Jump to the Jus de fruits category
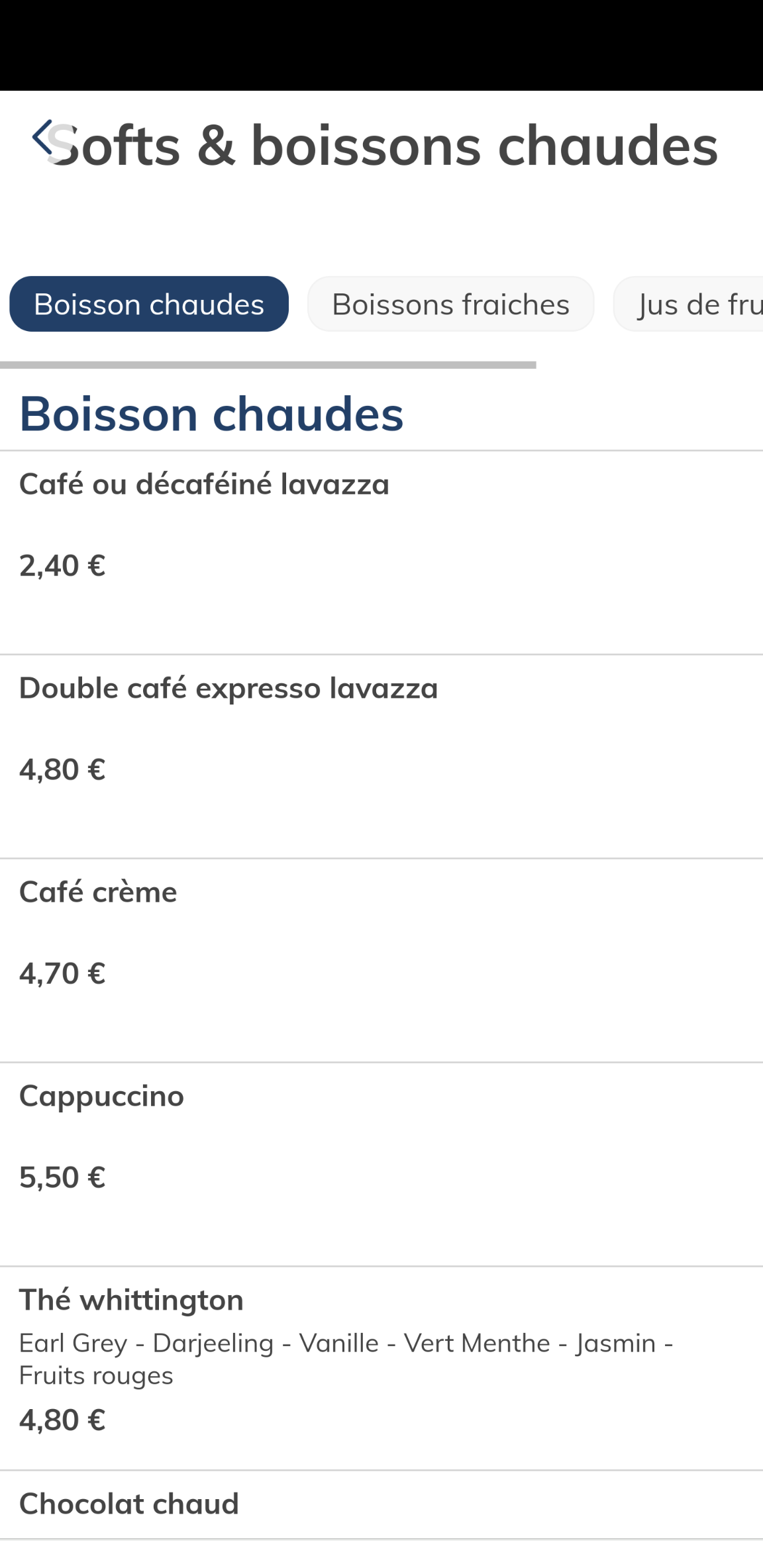Image resolution: width=763 pixels, height=1568 pixels. point(692,304)
